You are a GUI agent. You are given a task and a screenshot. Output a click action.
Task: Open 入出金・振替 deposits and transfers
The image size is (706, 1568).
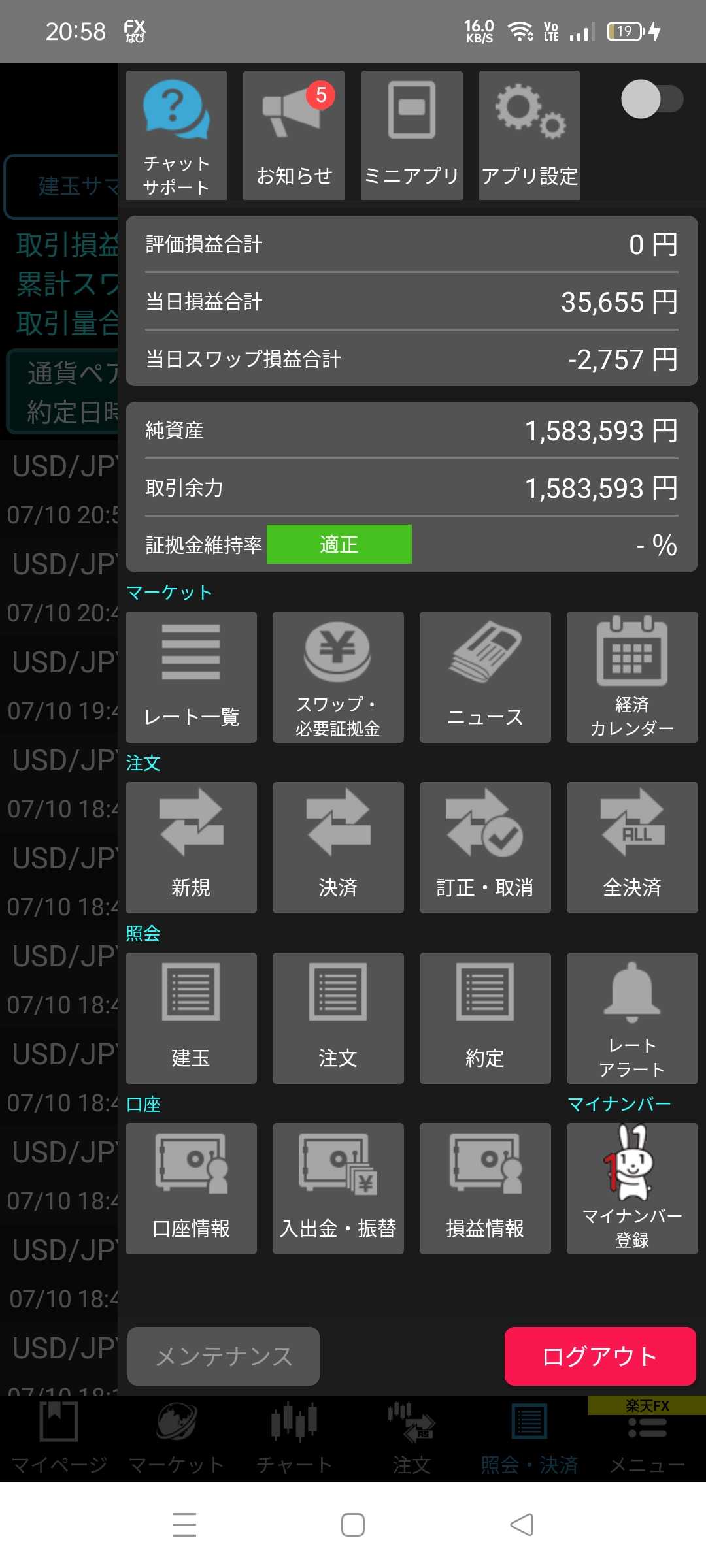338,1188
